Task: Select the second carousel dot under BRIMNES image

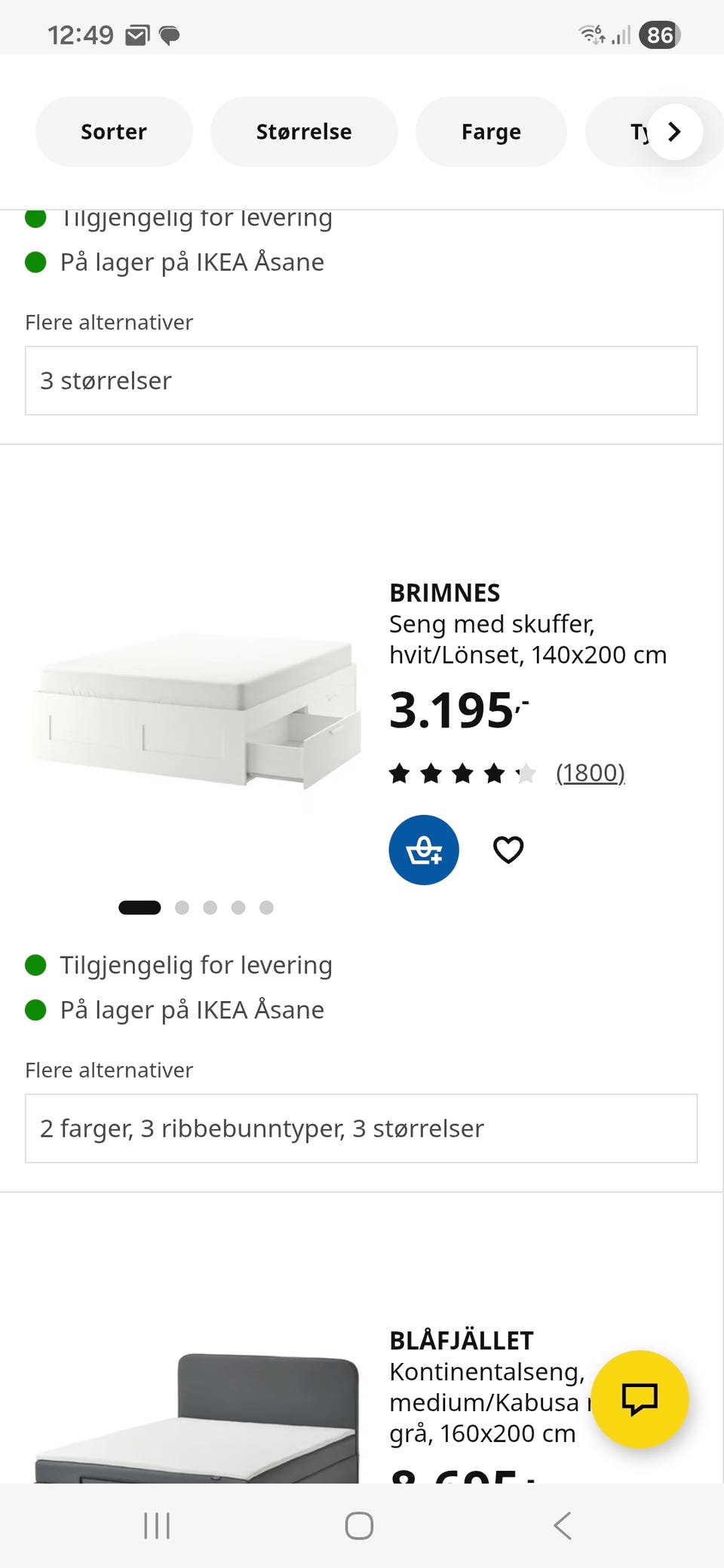Action: coord(182,908)
